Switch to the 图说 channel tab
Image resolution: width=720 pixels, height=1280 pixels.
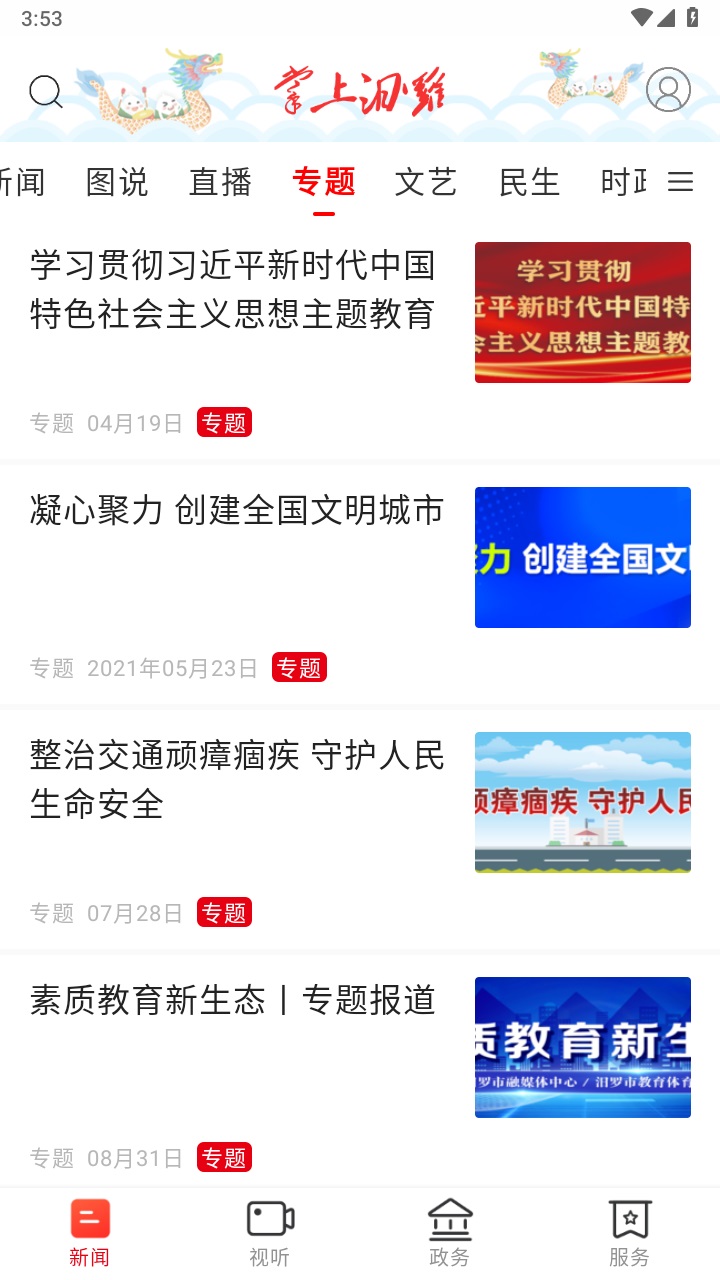(118, 183)
